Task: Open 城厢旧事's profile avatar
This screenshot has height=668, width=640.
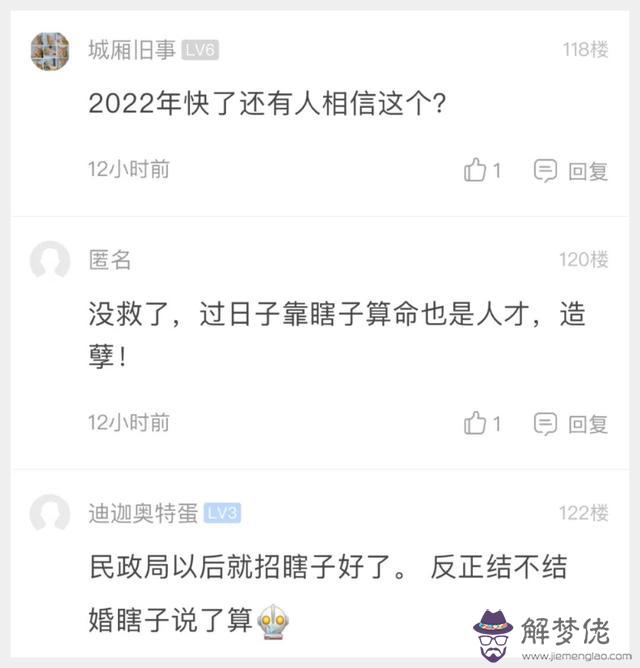Action: point(50,51)
